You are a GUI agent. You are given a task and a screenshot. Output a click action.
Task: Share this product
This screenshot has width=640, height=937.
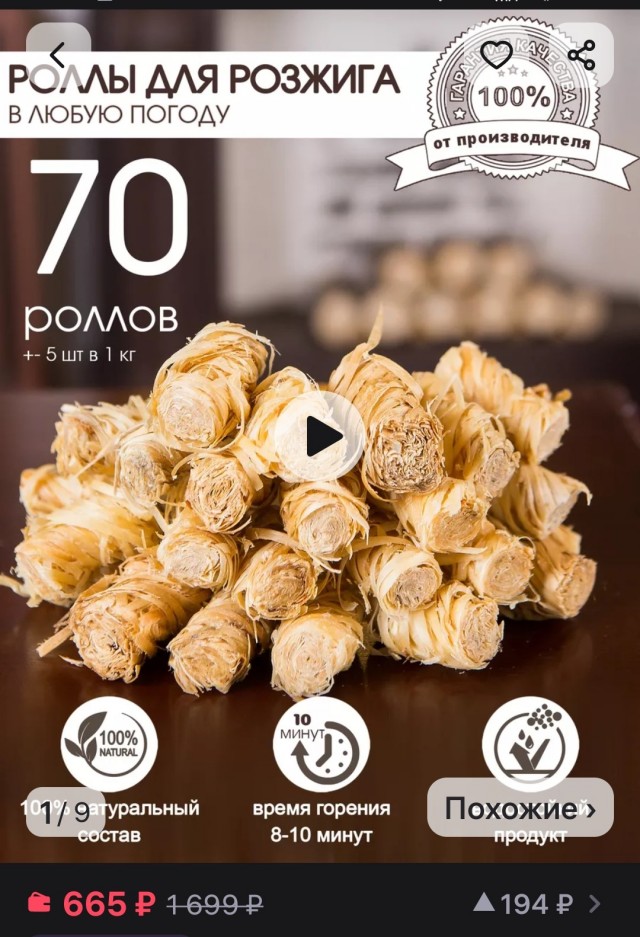click(581, 55)
